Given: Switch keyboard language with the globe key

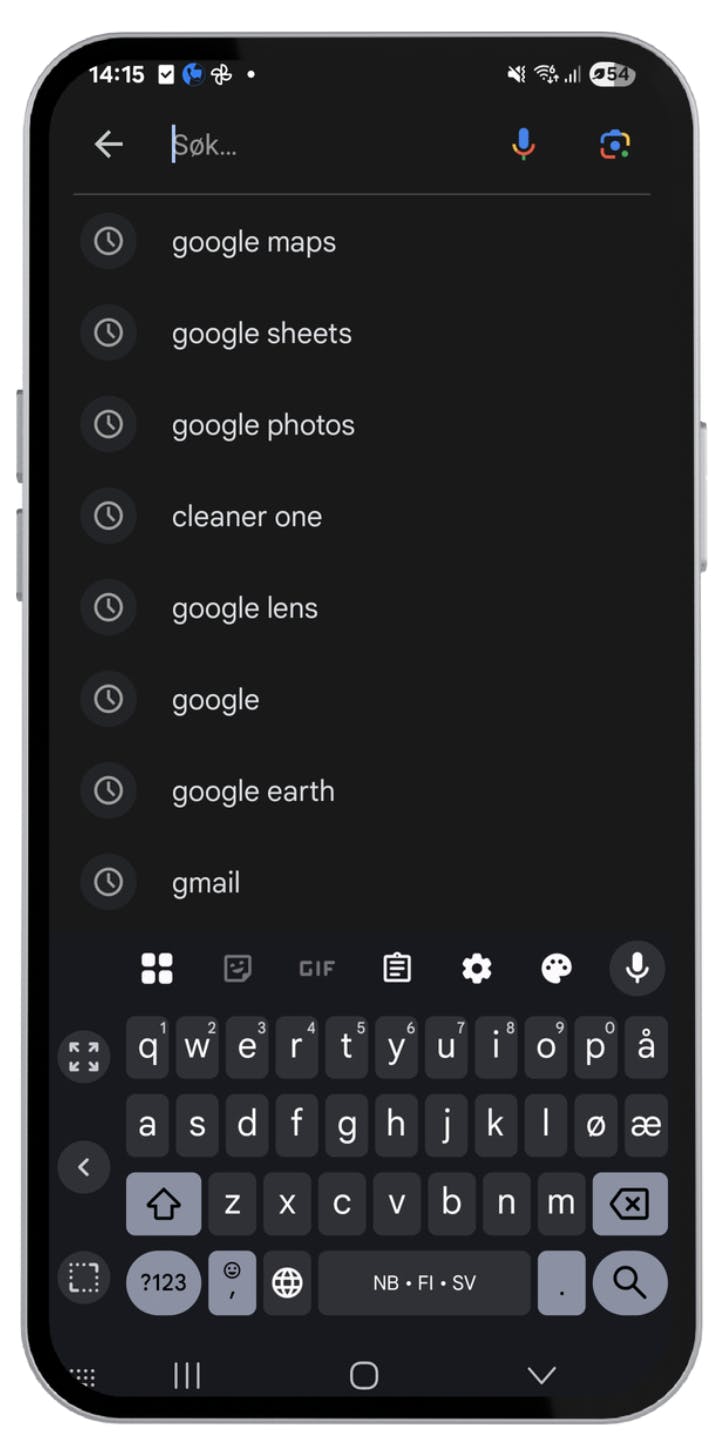Looking at the screenshot, I should pyautogui.click(x=287, y=1282).
